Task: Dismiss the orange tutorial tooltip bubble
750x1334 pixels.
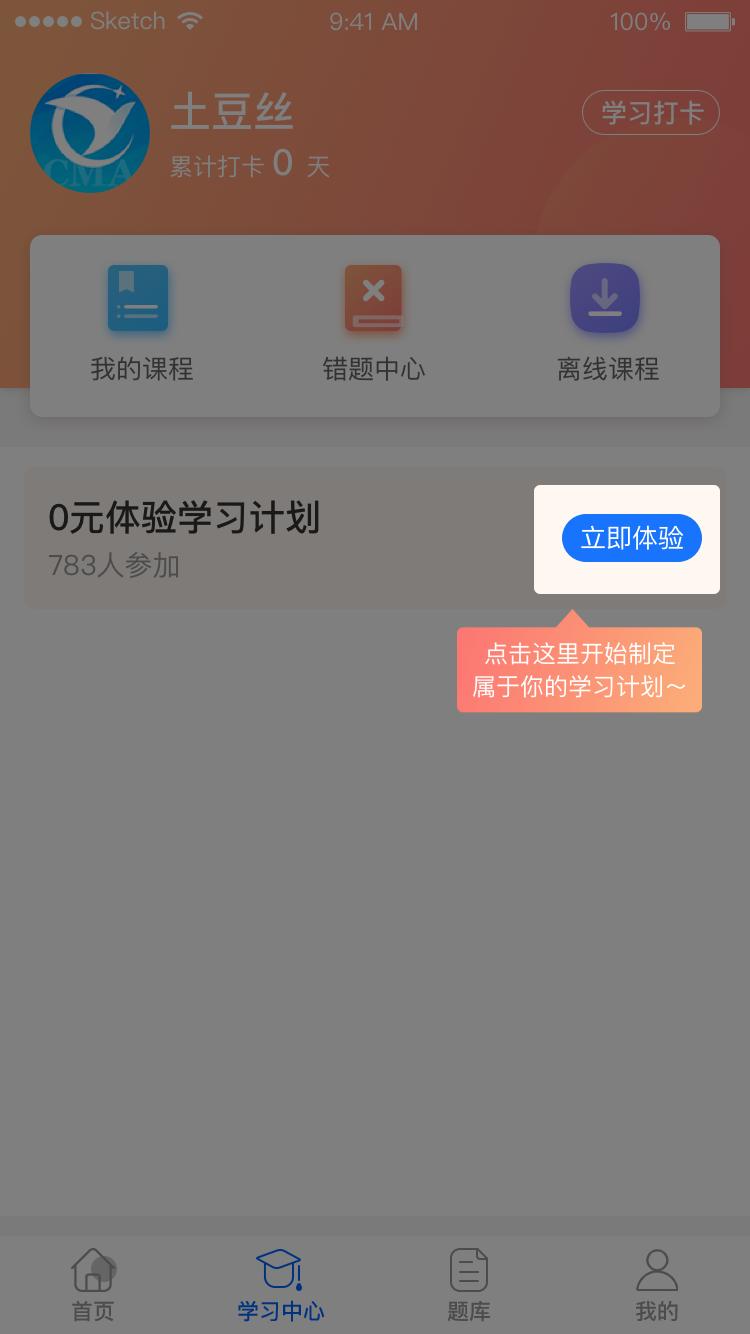Action: (579, 669)
